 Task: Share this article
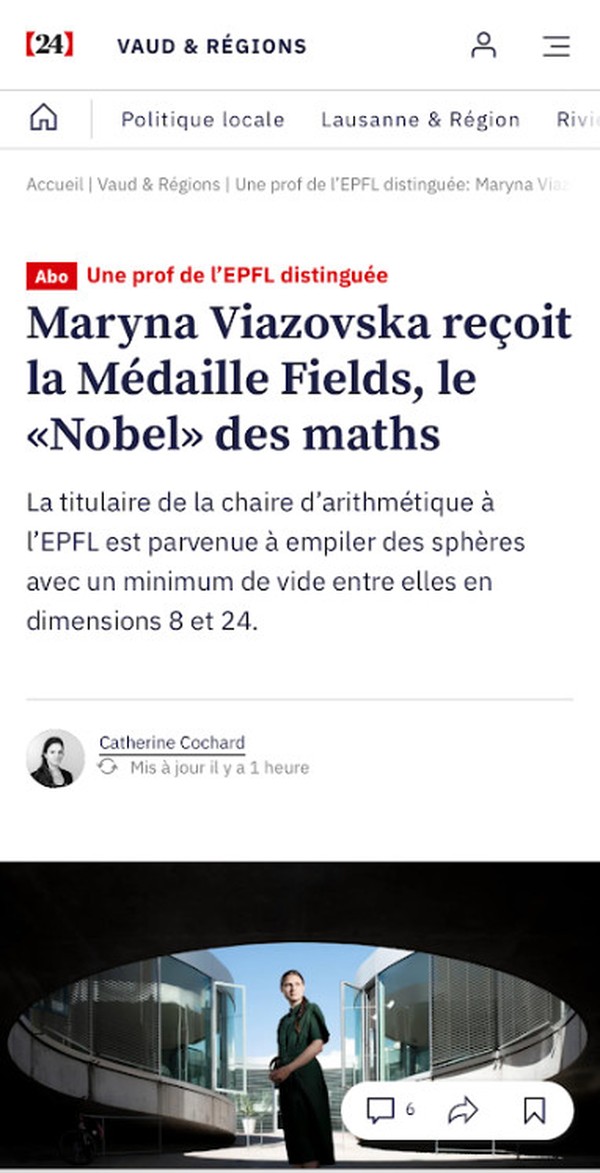click(x=463, y=1110)
